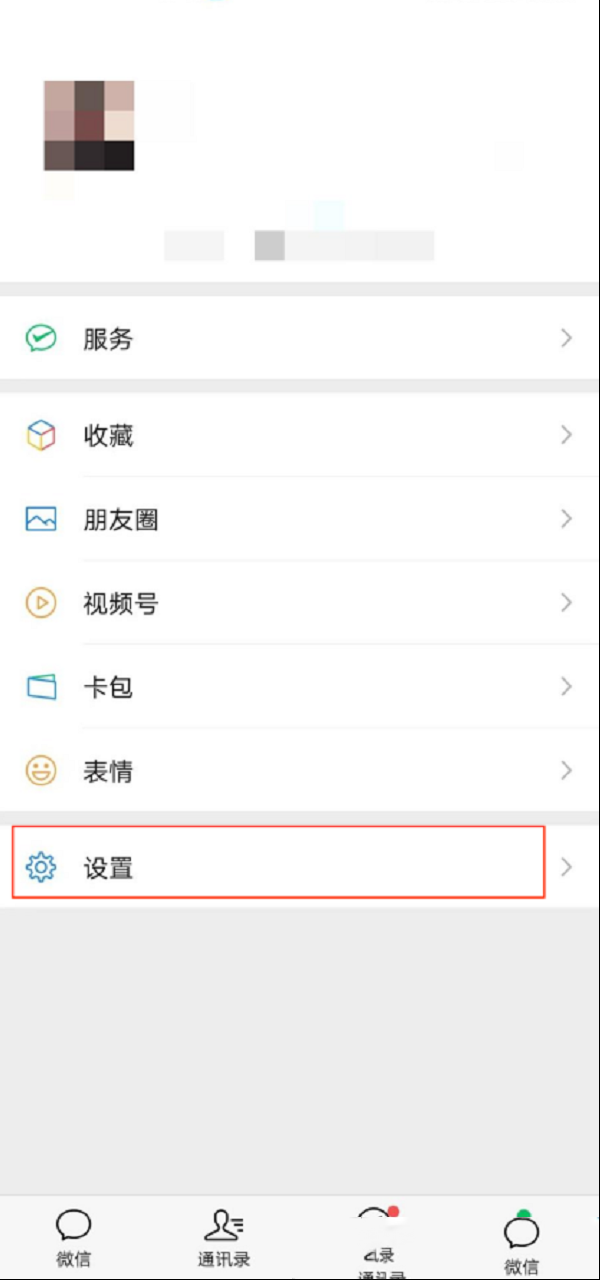
Task: Open the 表情 sticker gallery
Action: pos(300,771)
